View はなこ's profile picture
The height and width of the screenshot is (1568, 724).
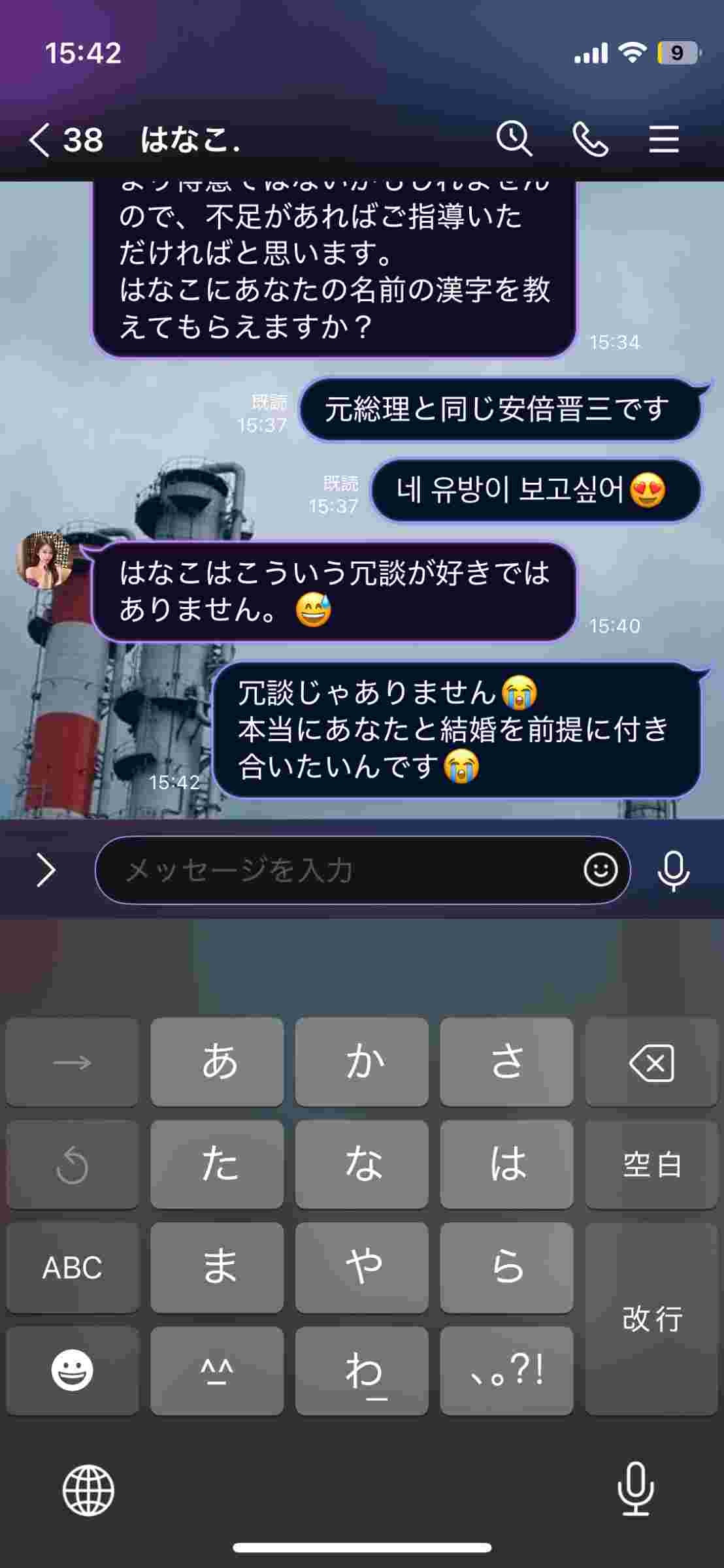pos(44,560)
